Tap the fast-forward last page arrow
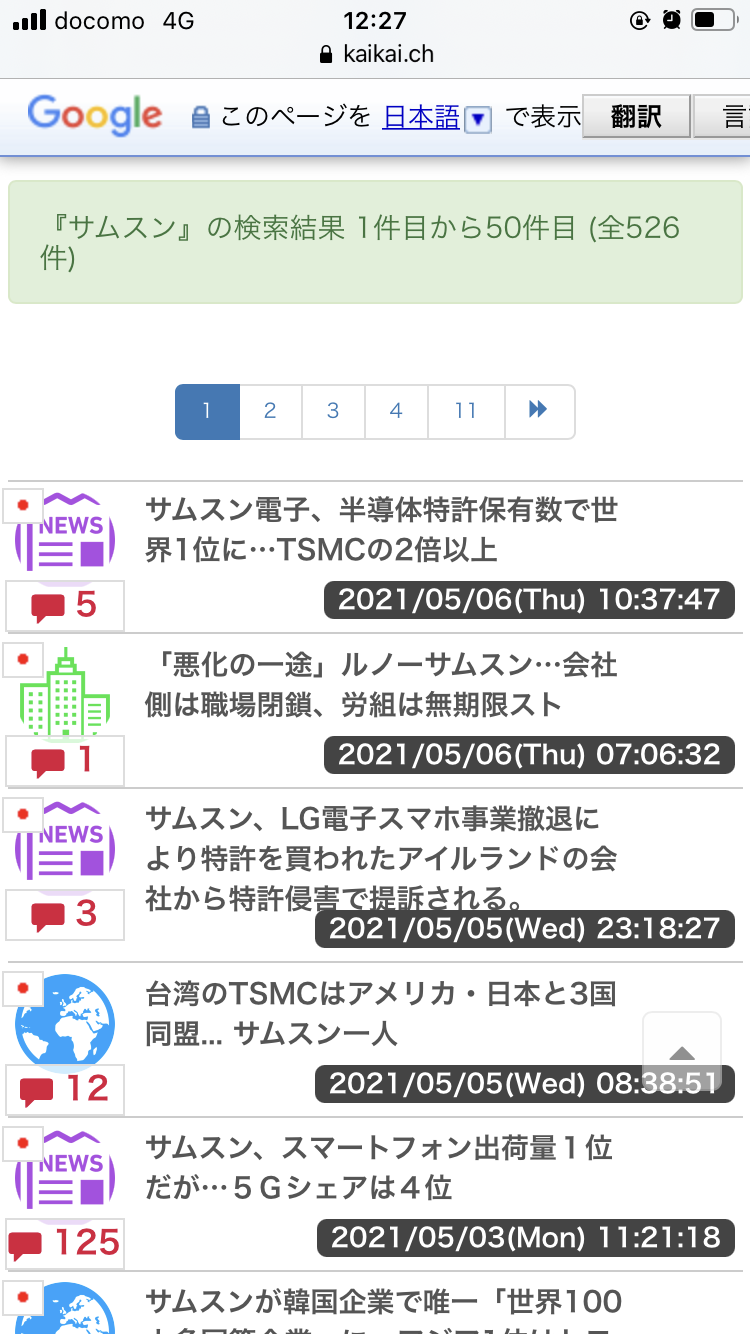Viewport: 750px width, 1334px height. click(539, 411)
